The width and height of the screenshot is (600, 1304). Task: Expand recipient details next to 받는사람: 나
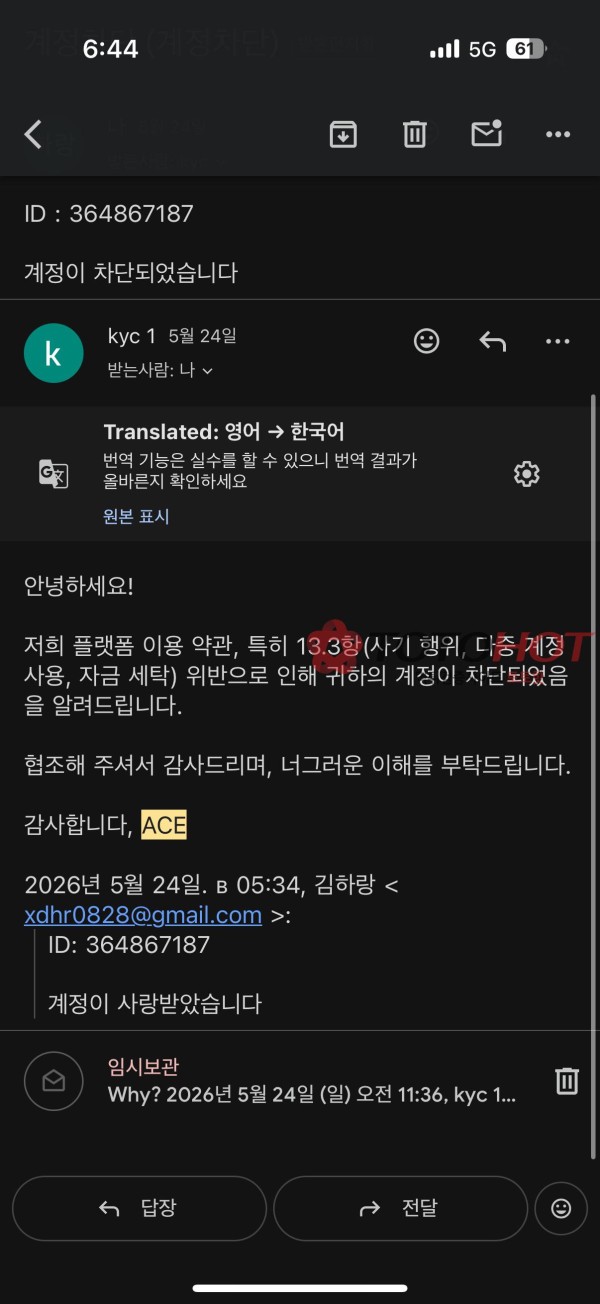(x=207, y=371)
